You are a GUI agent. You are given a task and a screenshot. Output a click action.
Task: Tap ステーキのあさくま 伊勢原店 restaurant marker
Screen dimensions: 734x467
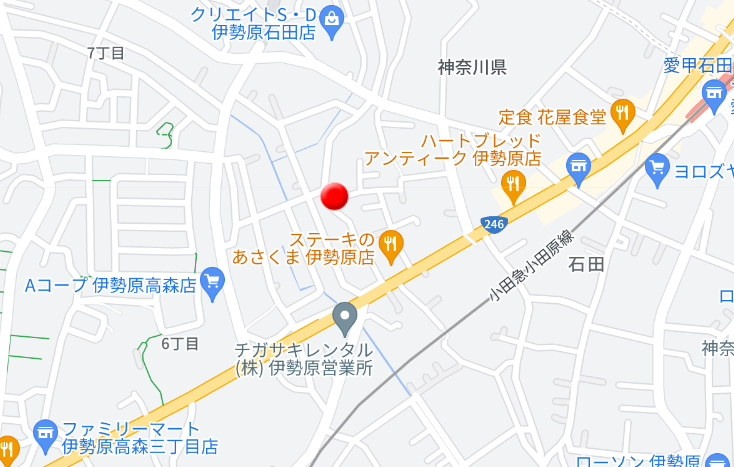pos(390,243)
